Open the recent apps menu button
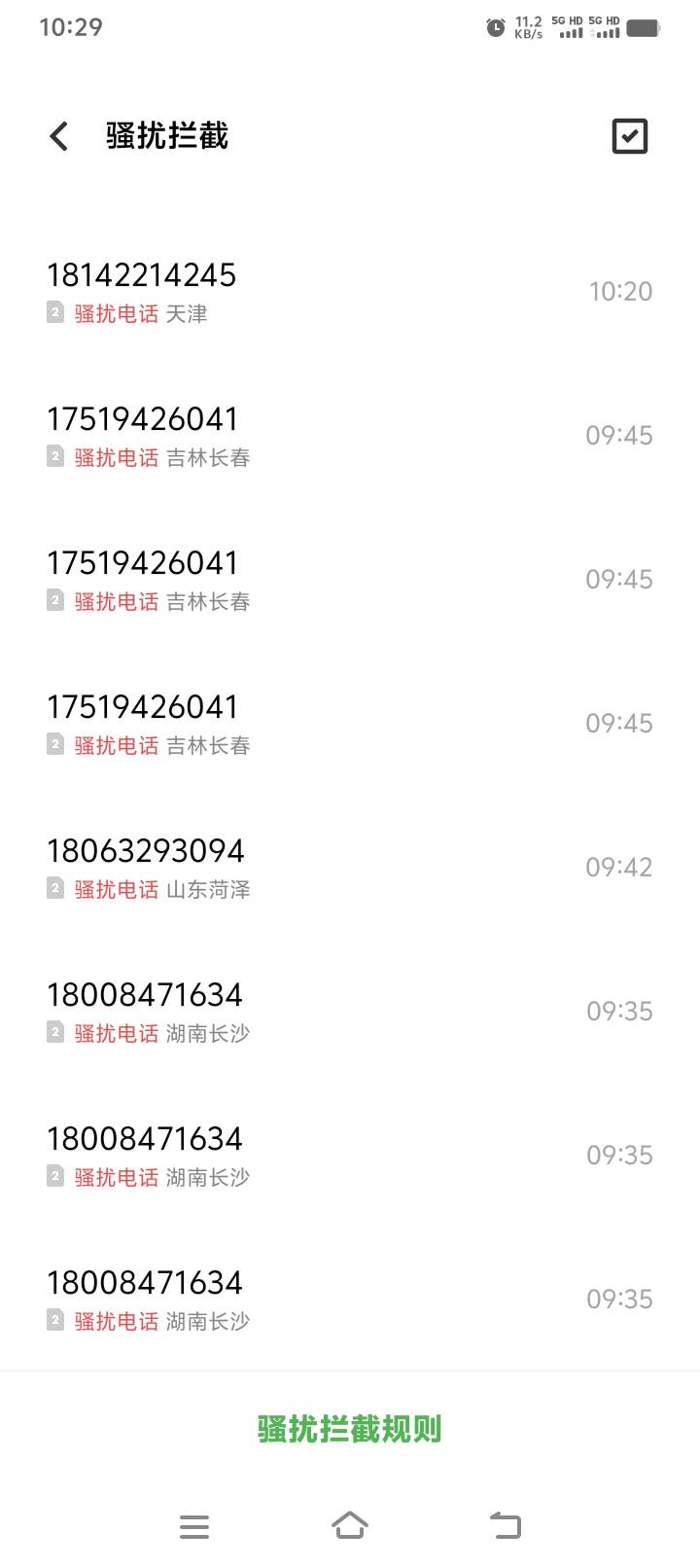 194,1526
